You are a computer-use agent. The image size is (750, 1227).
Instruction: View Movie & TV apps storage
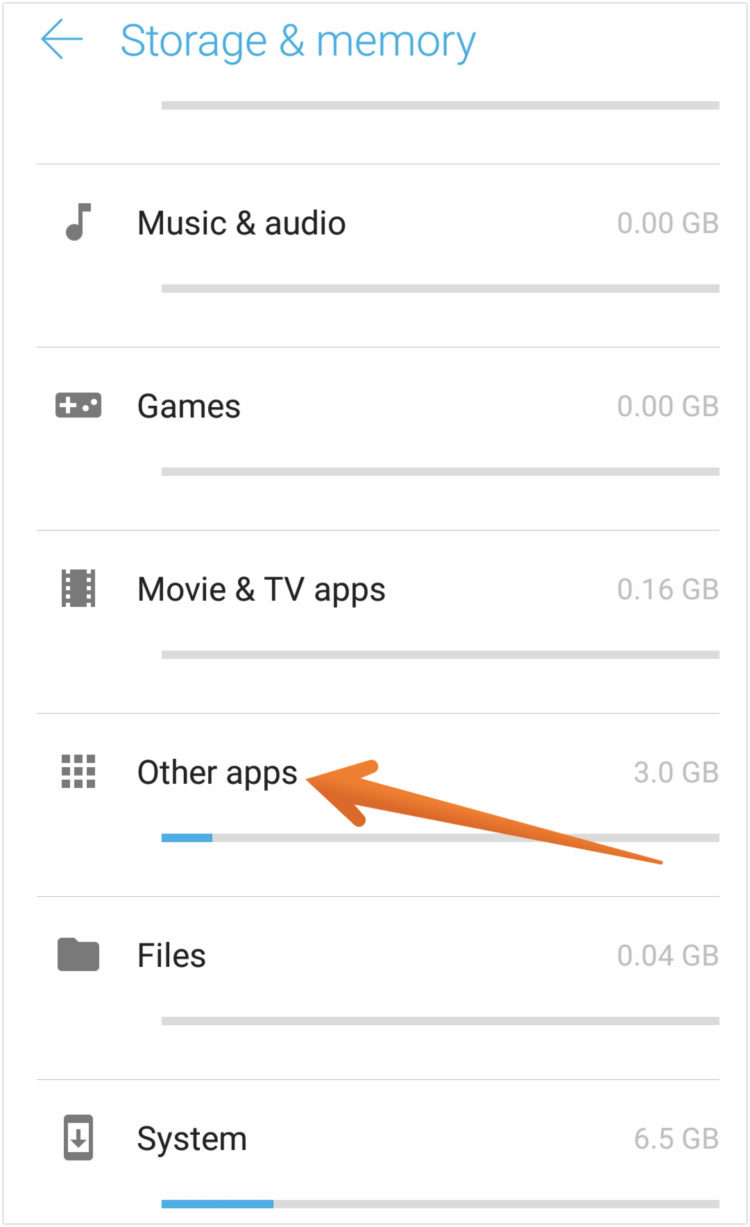tap(261, 590)
